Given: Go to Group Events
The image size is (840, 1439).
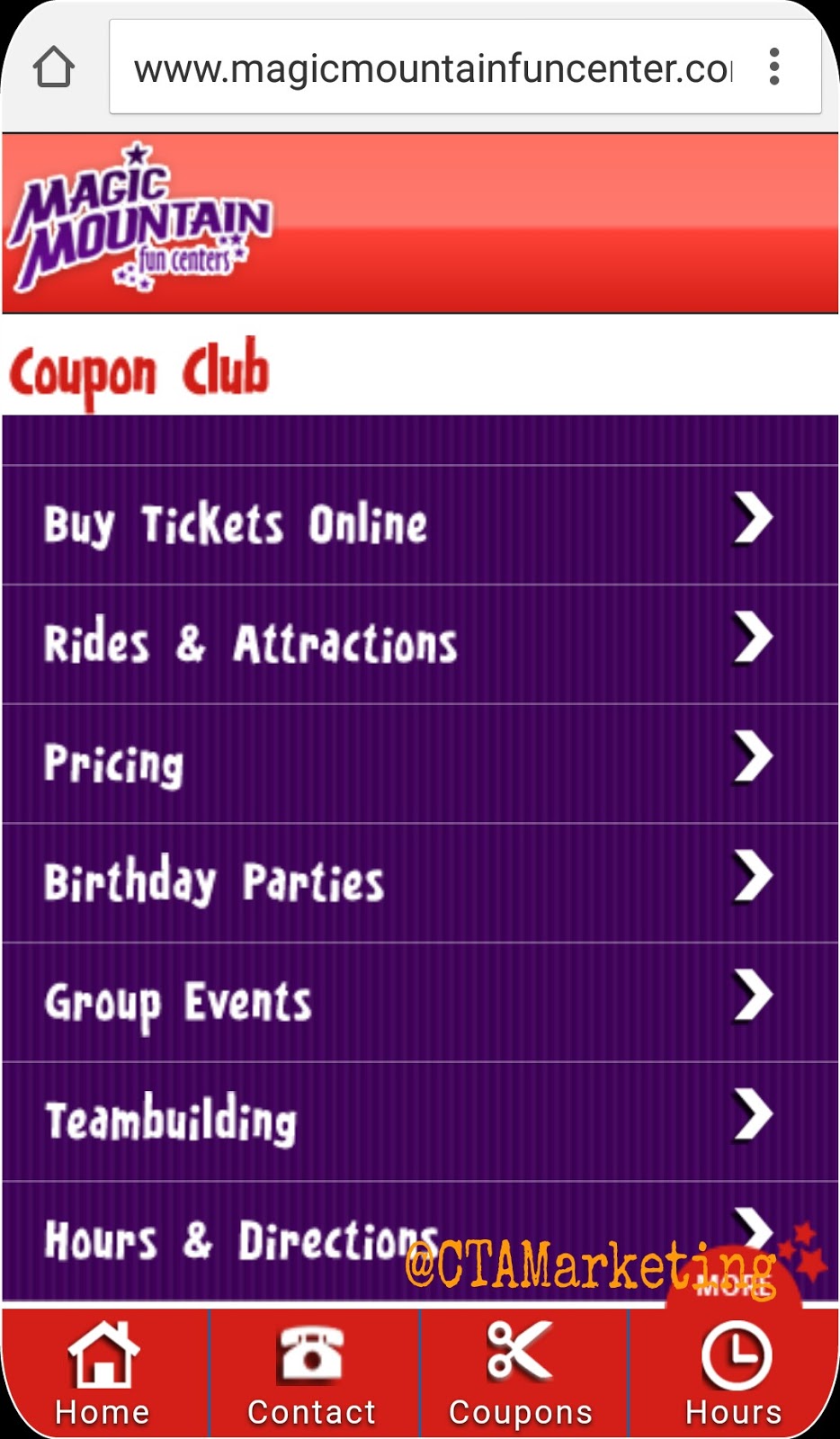Looking at the screenshot, I should click(419, 1002).
